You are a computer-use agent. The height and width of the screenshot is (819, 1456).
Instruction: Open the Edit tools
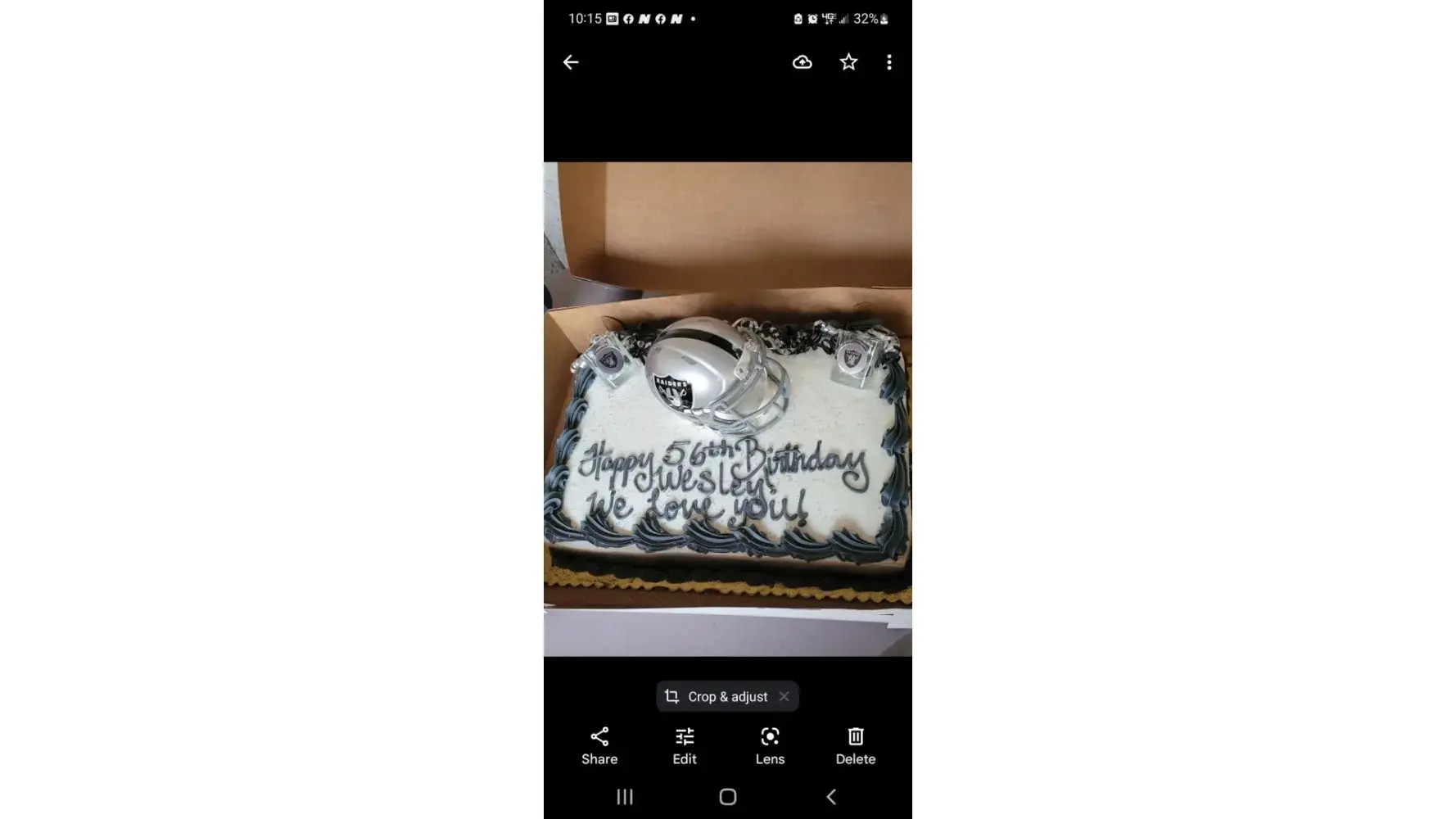click(685, 745)
